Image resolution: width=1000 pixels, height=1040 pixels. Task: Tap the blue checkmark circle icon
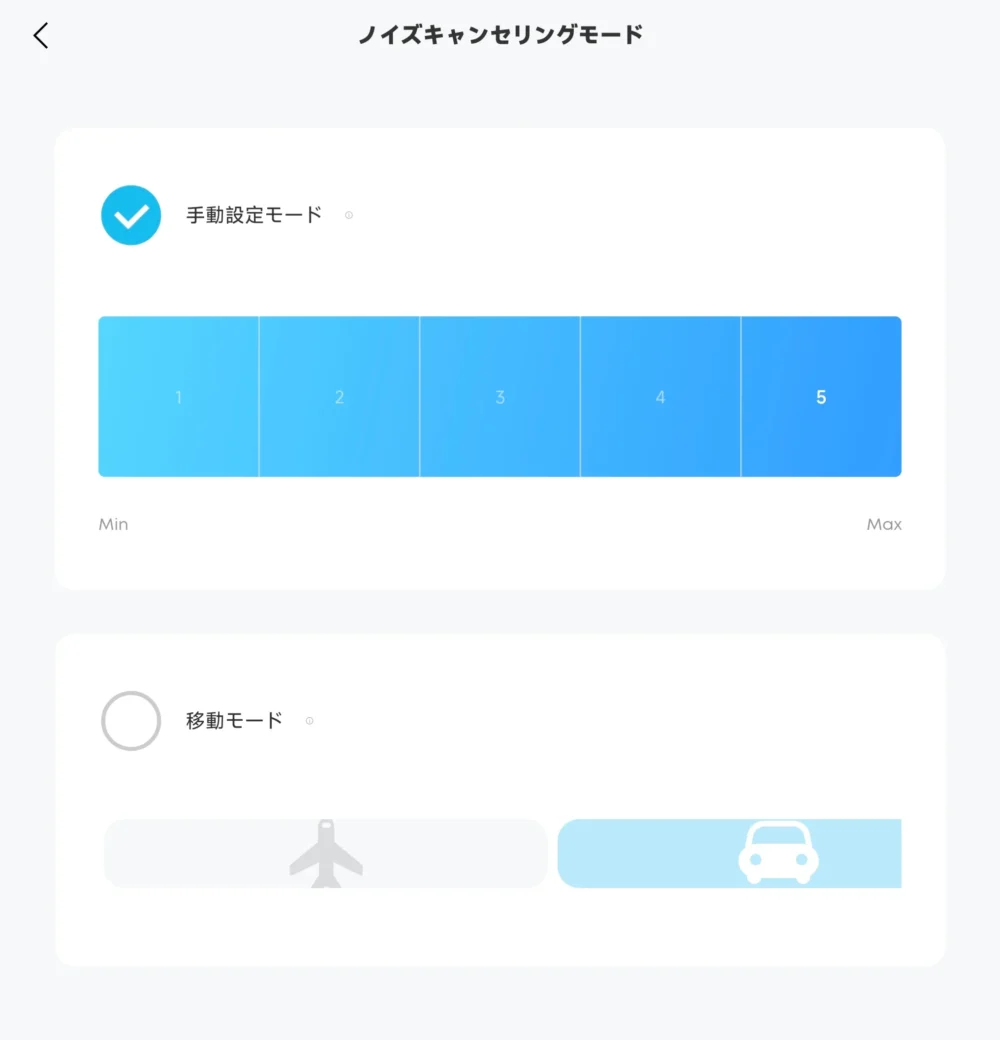(x=130, y=214)
